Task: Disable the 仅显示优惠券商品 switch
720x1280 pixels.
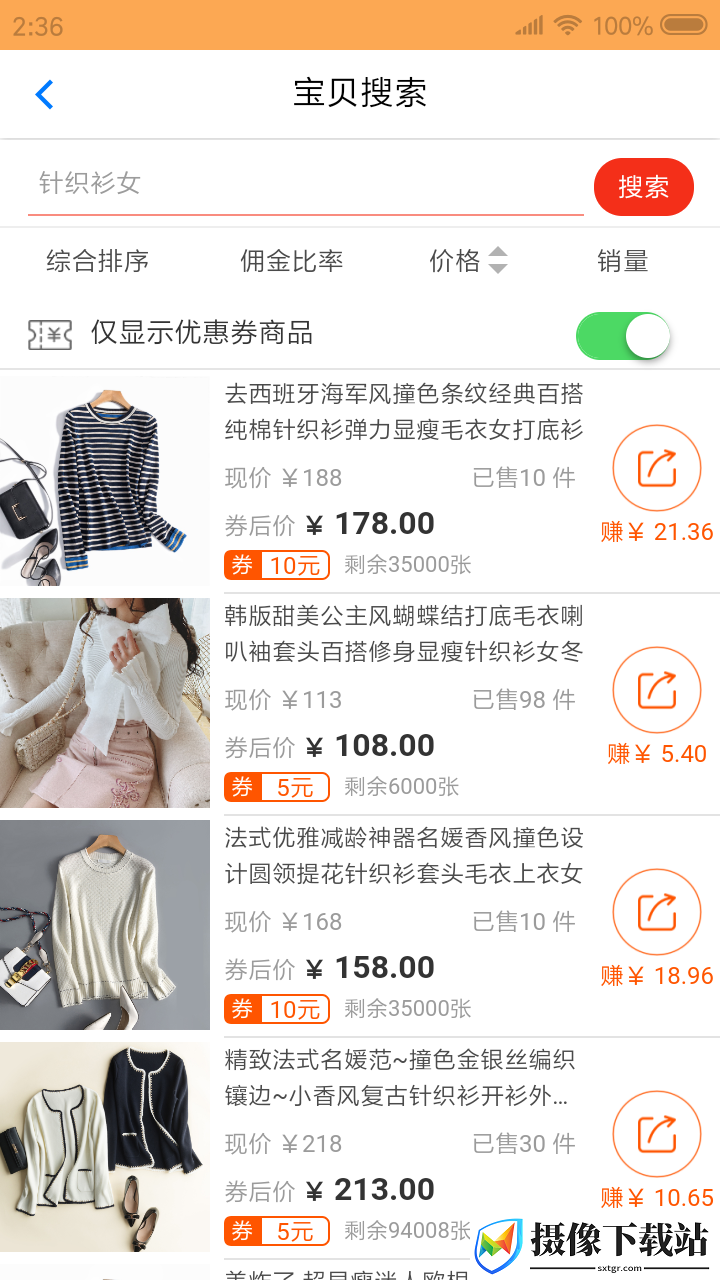Action: [622, 335]
